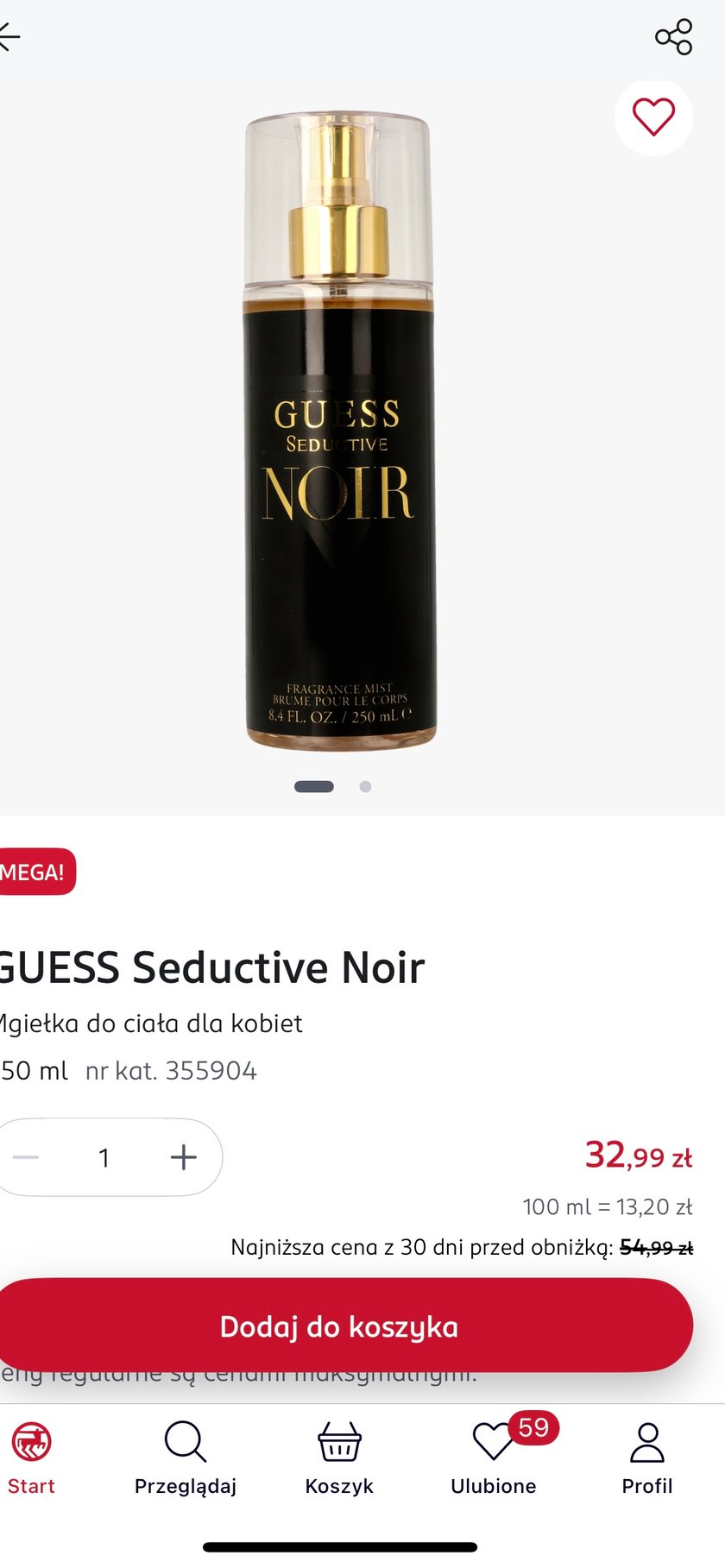Open the Przeglądaj tab

tap(186, 1459)
